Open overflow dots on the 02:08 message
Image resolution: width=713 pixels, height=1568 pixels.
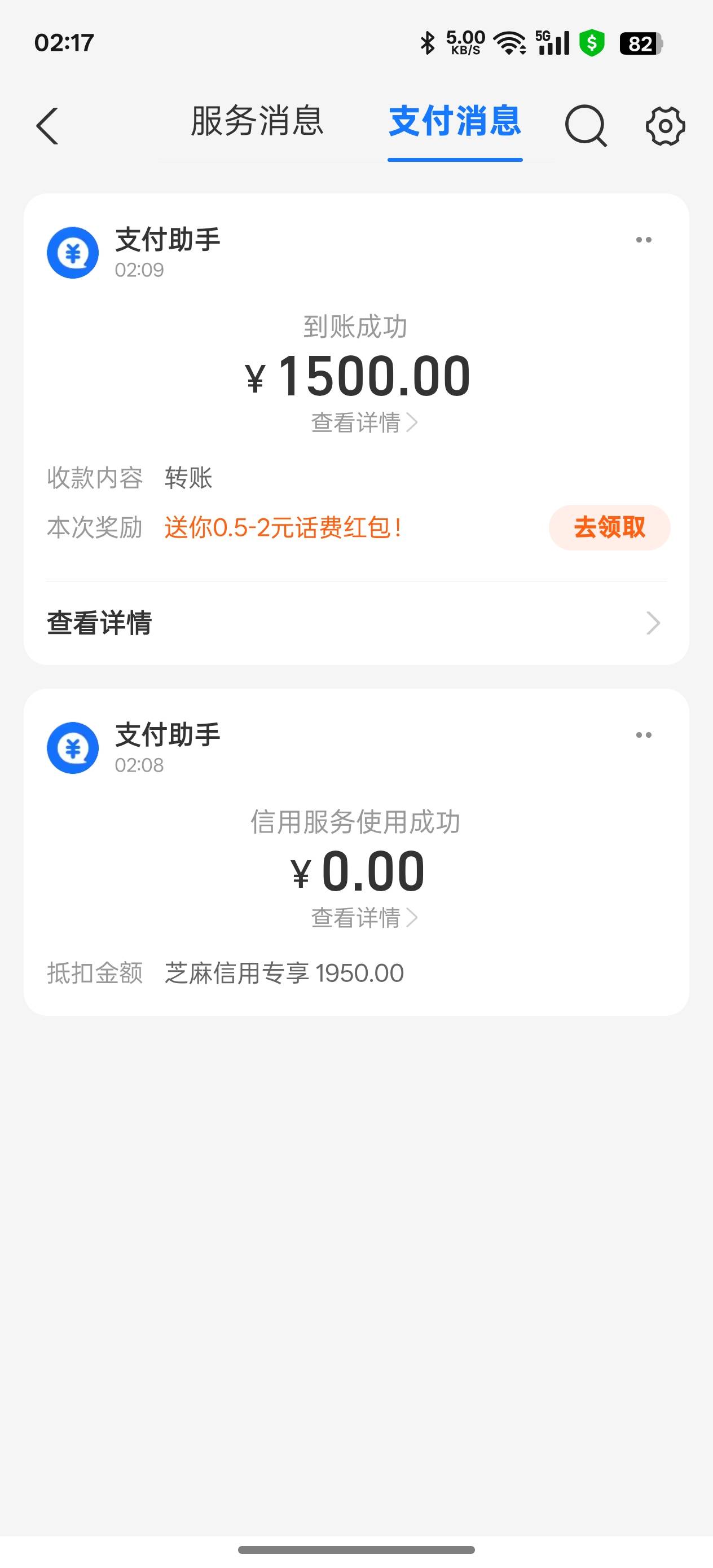pos(644,735)
